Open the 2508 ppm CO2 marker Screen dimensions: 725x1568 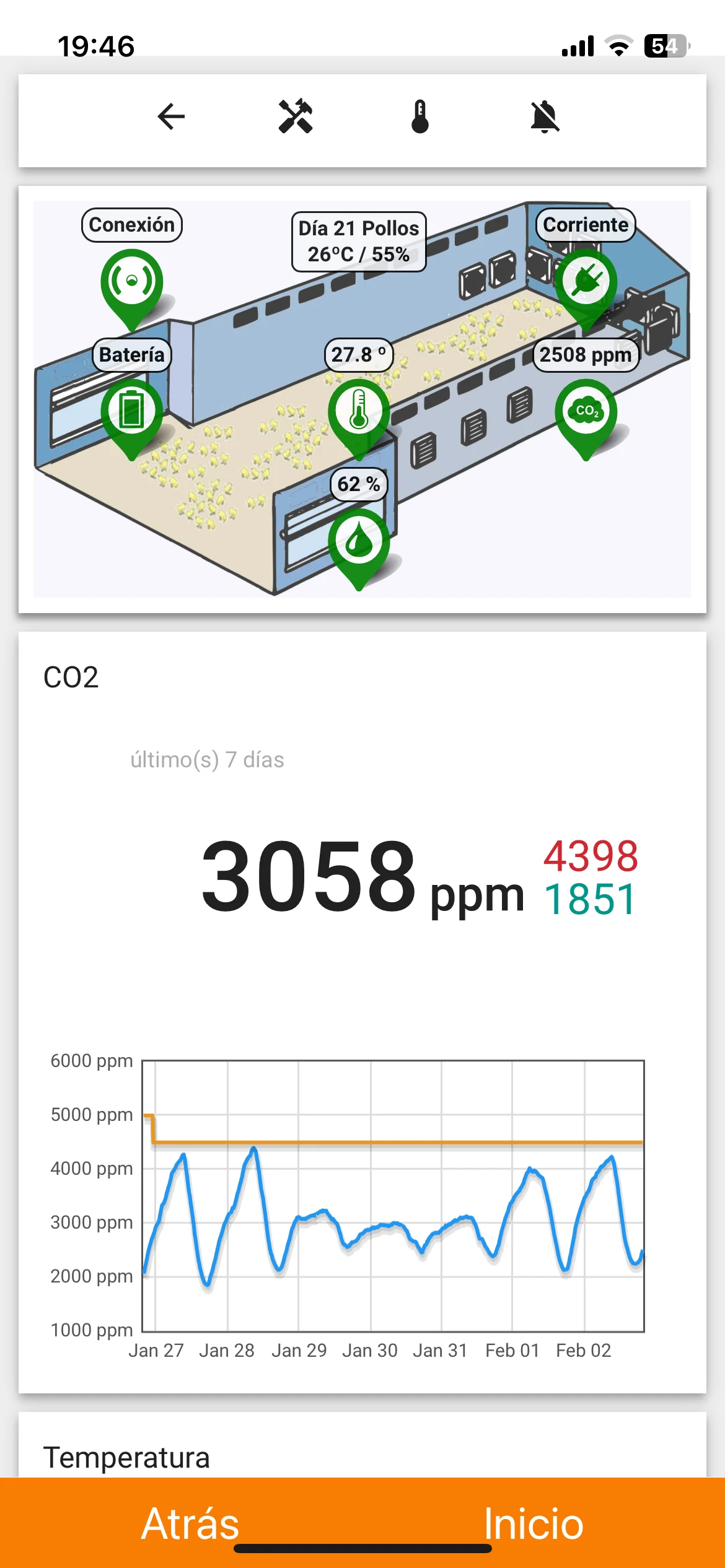586,411
